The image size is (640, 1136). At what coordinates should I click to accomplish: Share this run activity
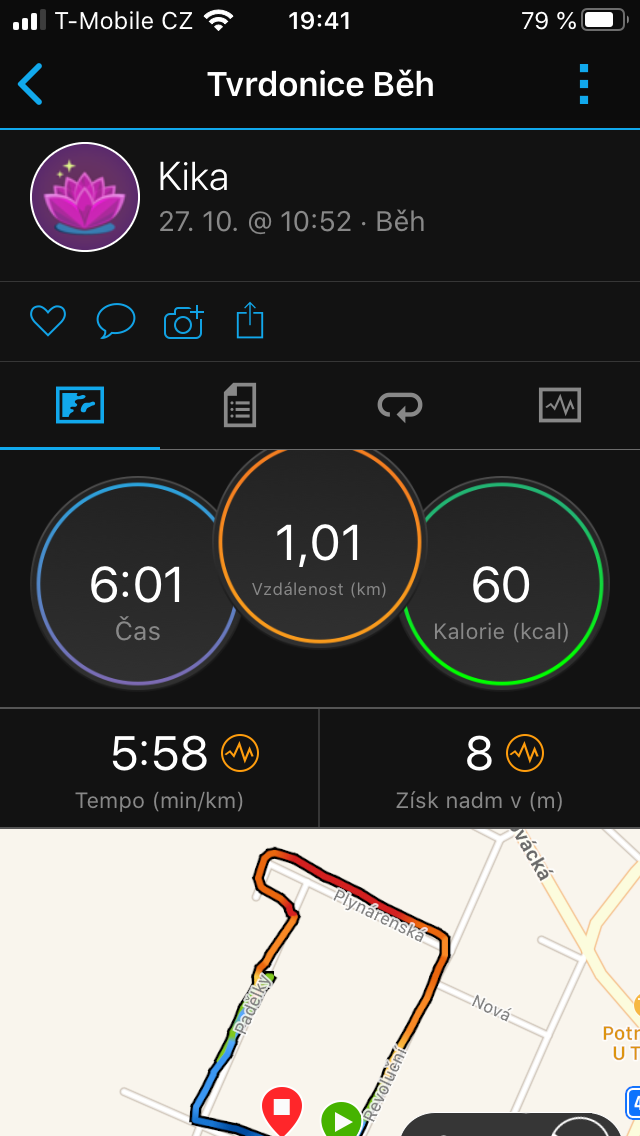point(250,321)
